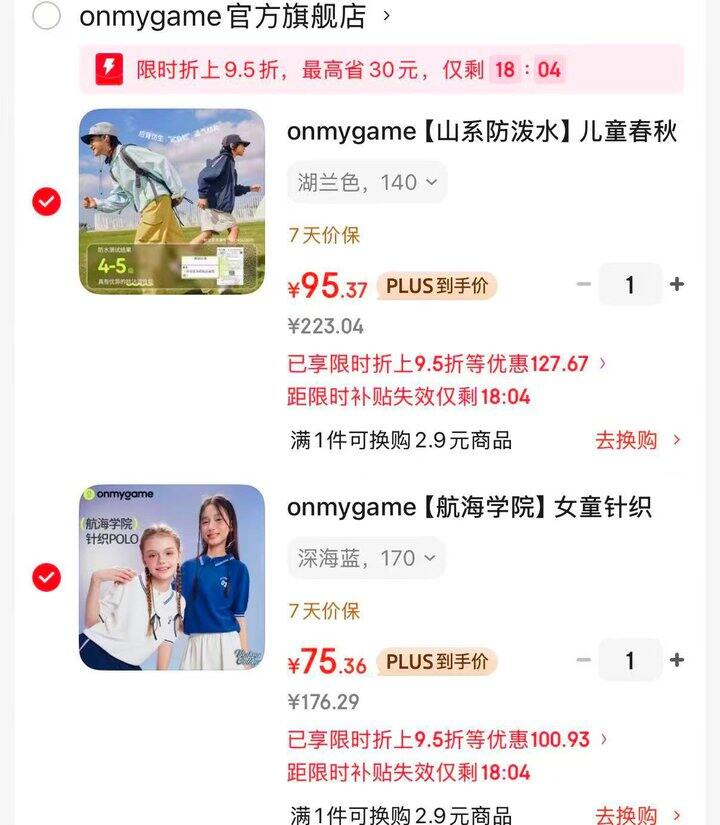The image size is (720, 825).
Task: Open the 航海学院 女童针织 product title
Action: pyautogui.click(x=469, y=507)
